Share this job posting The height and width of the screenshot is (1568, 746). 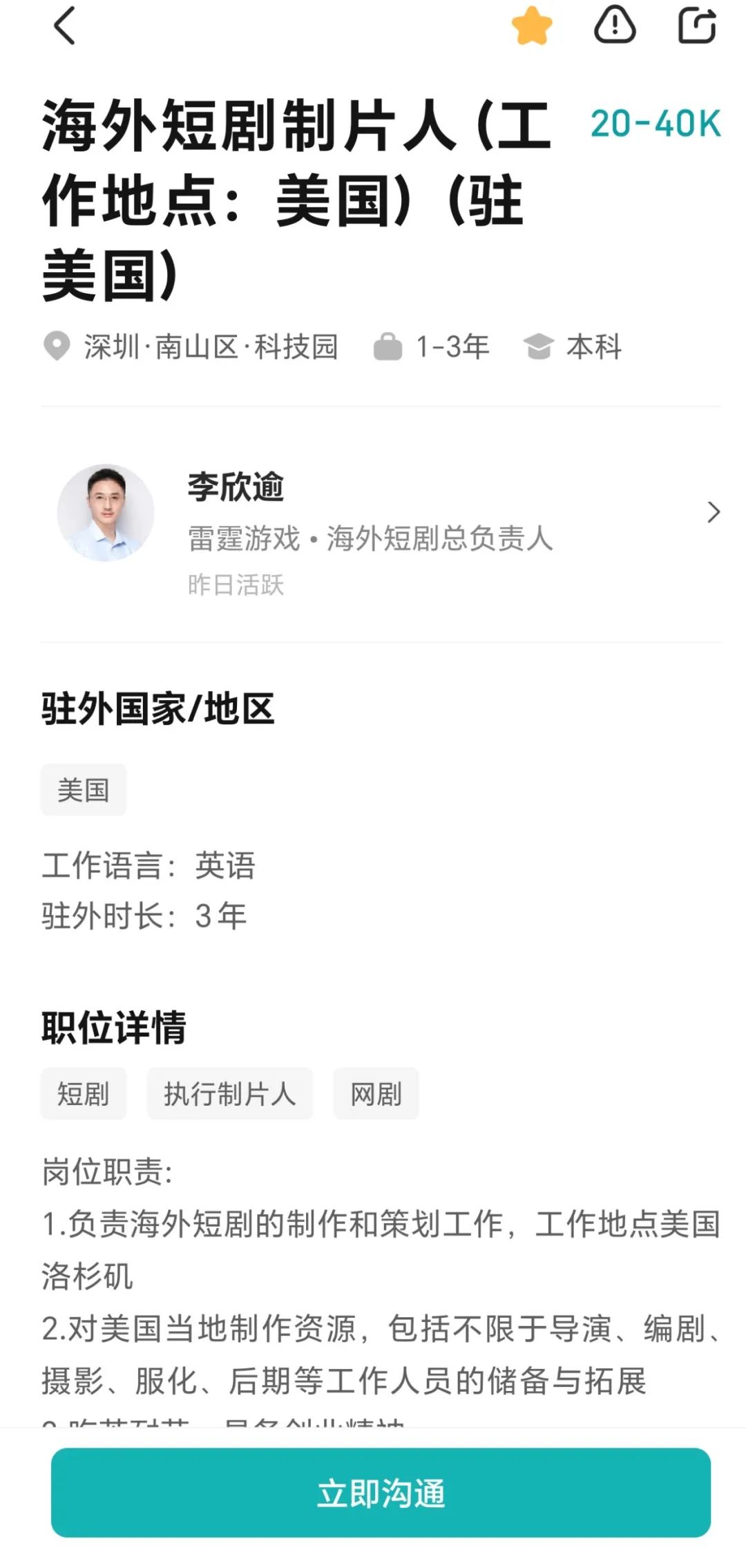click(696, 25)
